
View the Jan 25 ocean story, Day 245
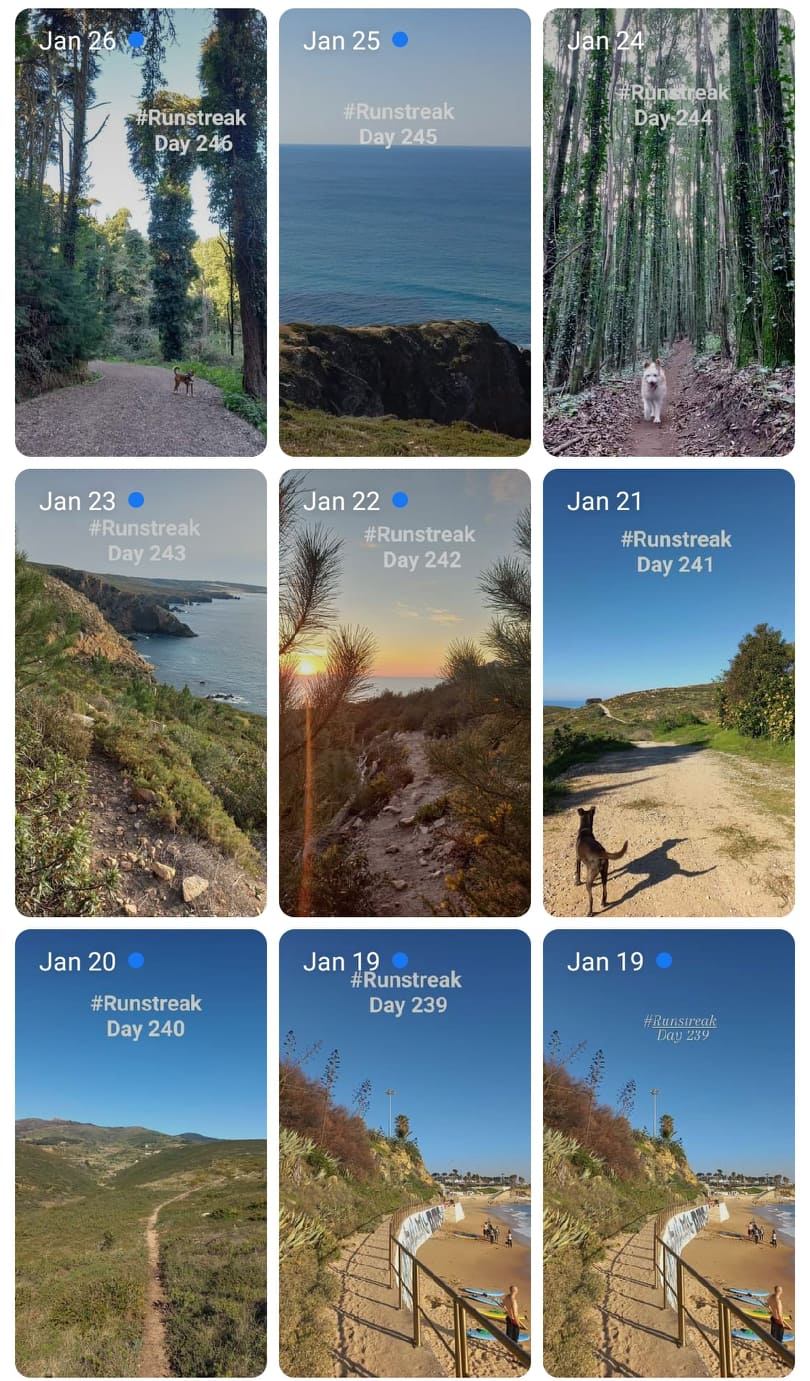pyautogui.click(x=405, y=233)
